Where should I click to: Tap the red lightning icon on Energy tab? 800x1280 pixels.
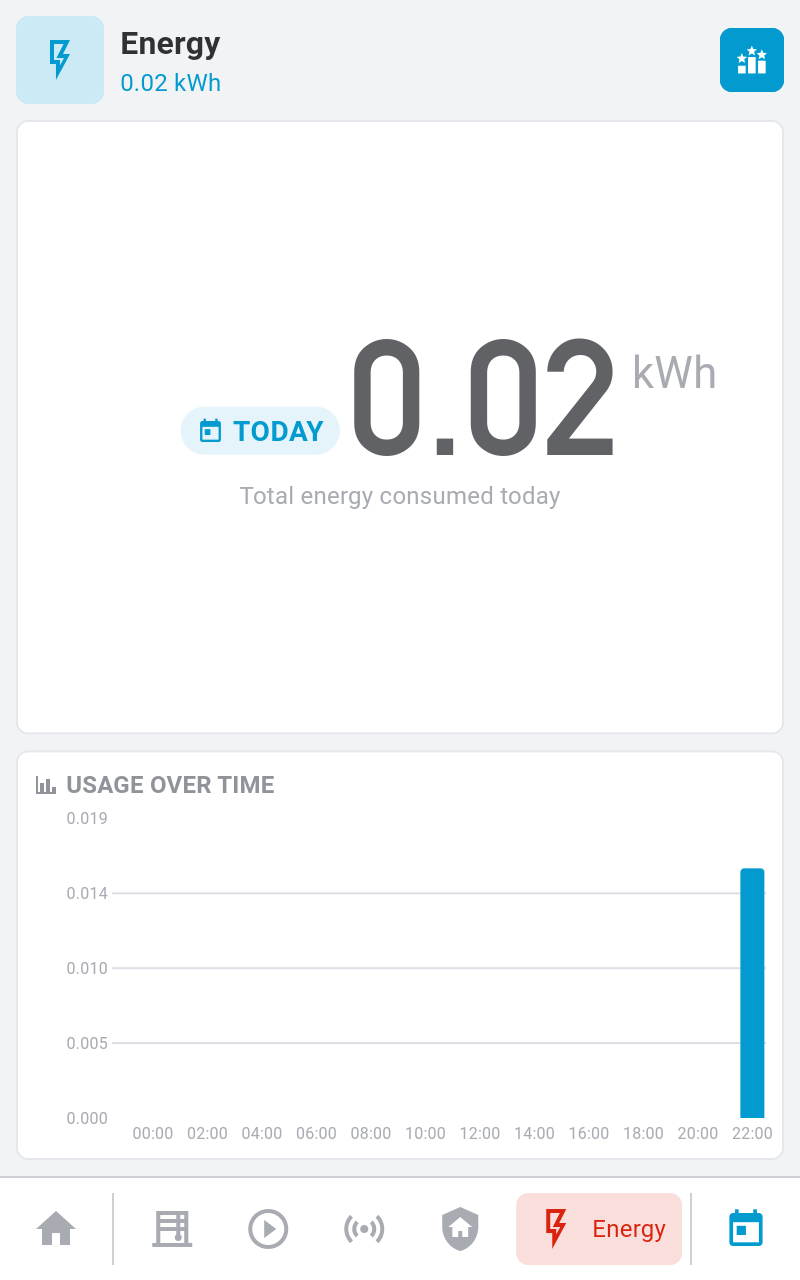click(x=556, y=1228)
